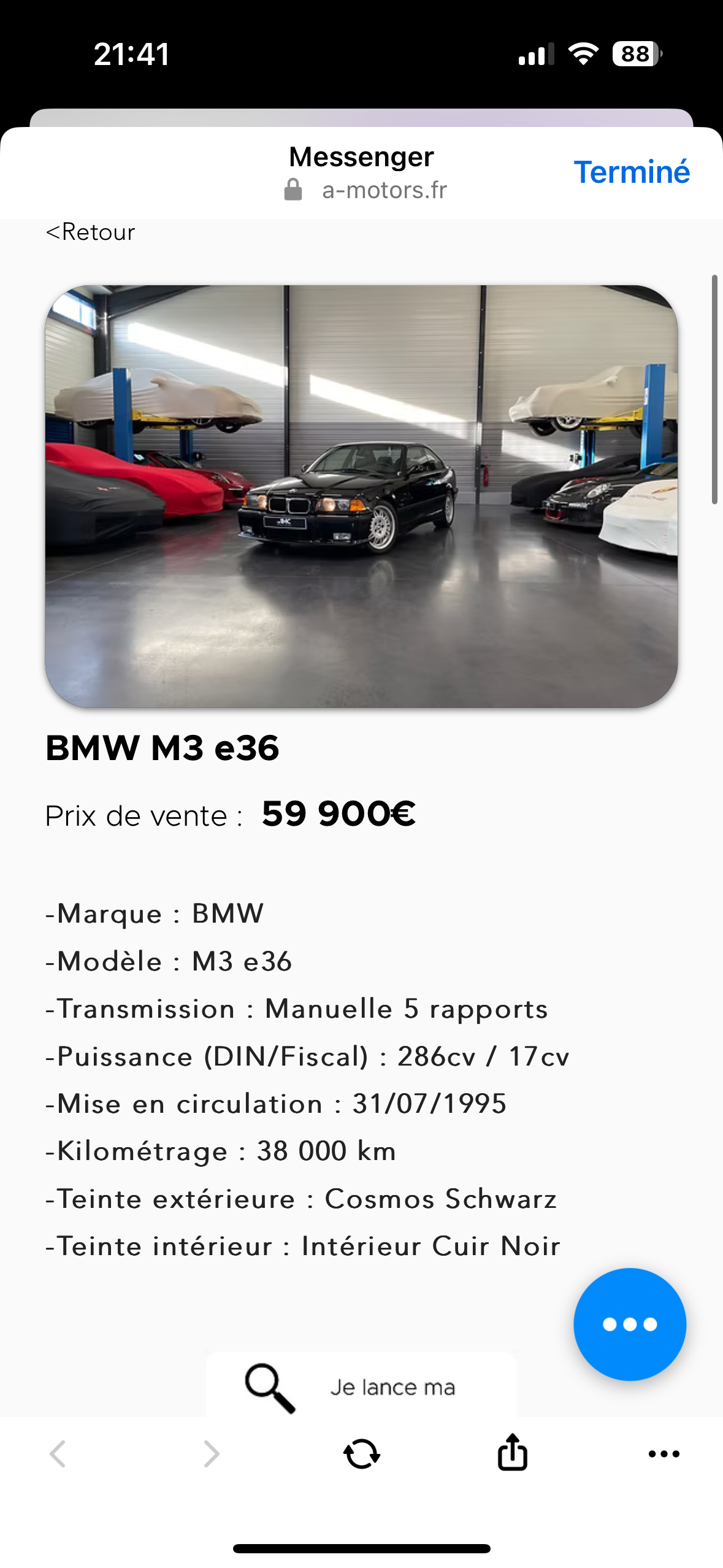
Task: Open the browser's three-dot more menu
Action: pyautogui.click(x=664, y=1453)
